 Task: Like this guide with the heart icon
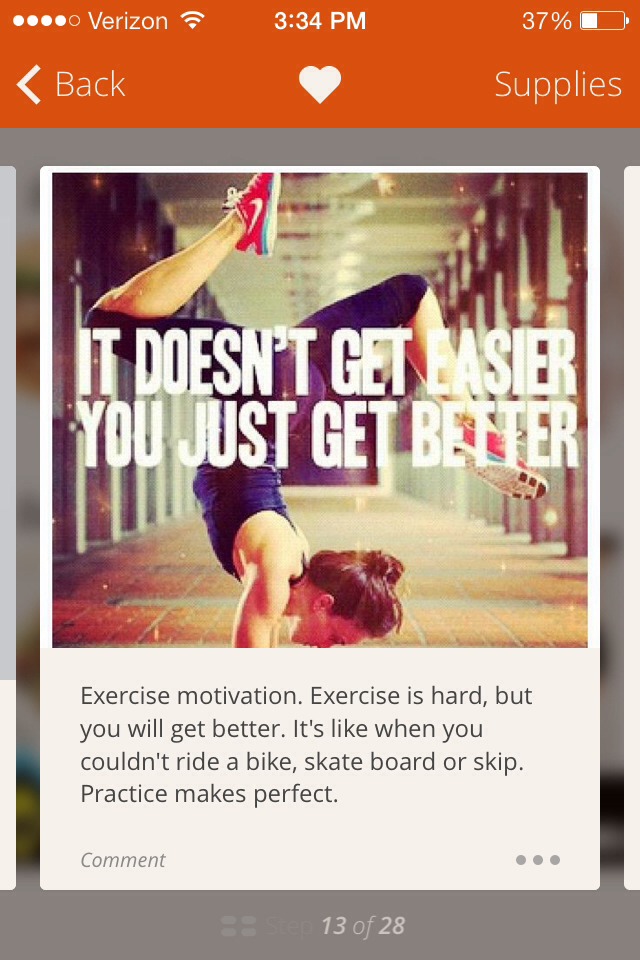(x=320, y=86)
